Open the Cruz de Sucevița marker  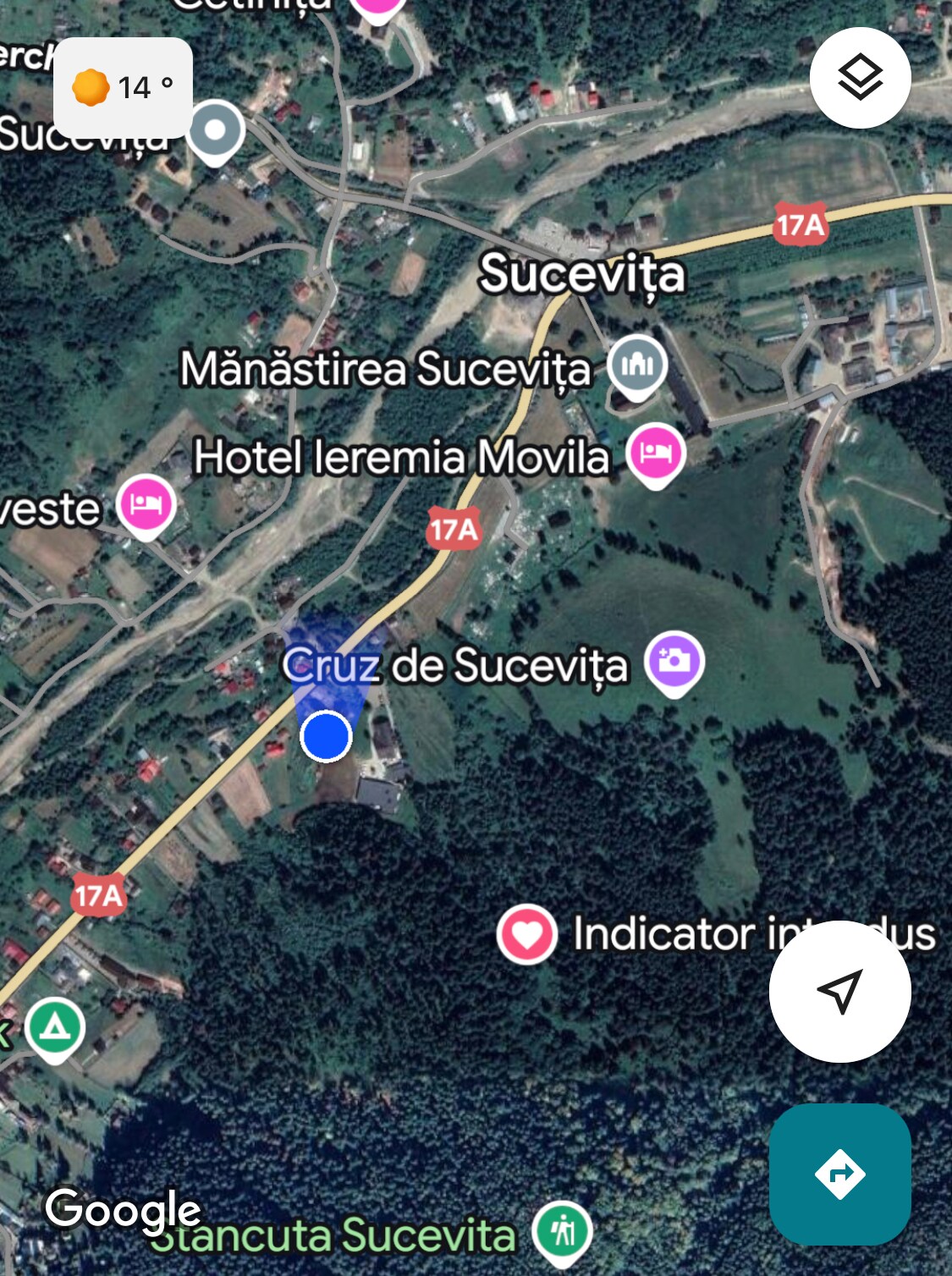point(674,662)
